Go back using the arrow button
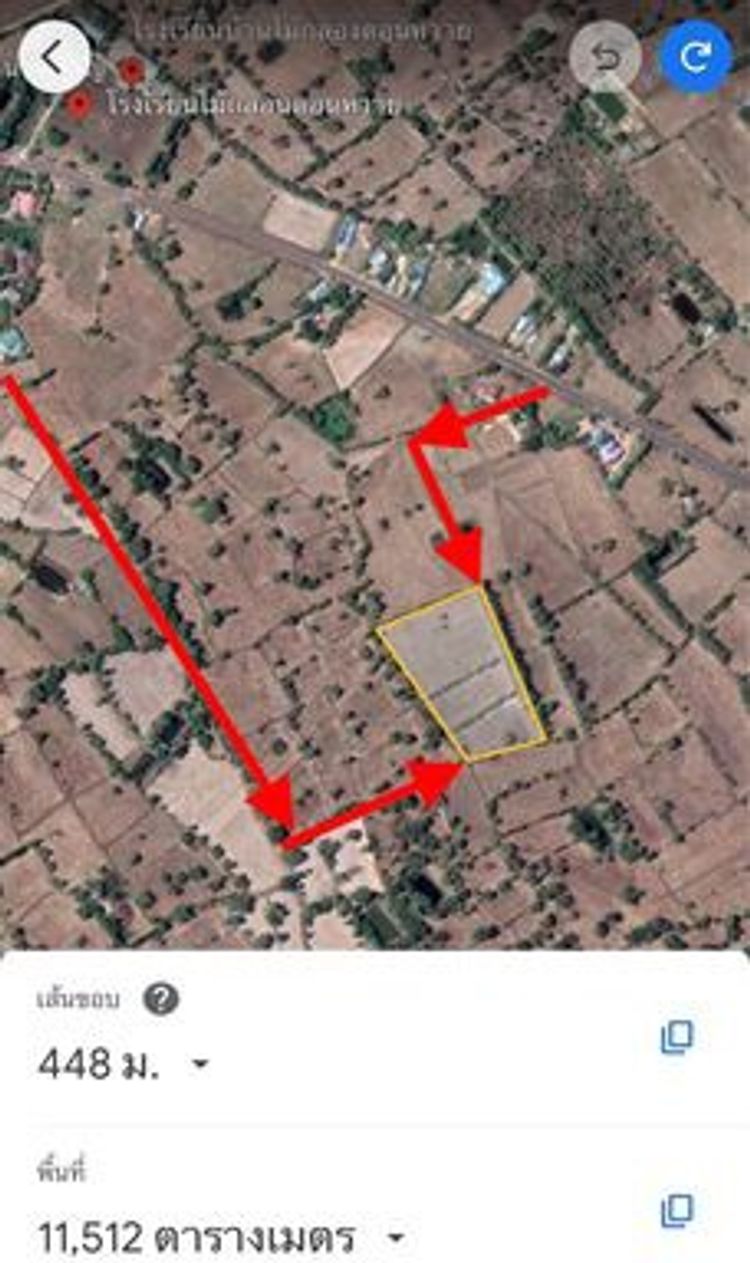The image size is (750, 1263). [x=54, y=57]
